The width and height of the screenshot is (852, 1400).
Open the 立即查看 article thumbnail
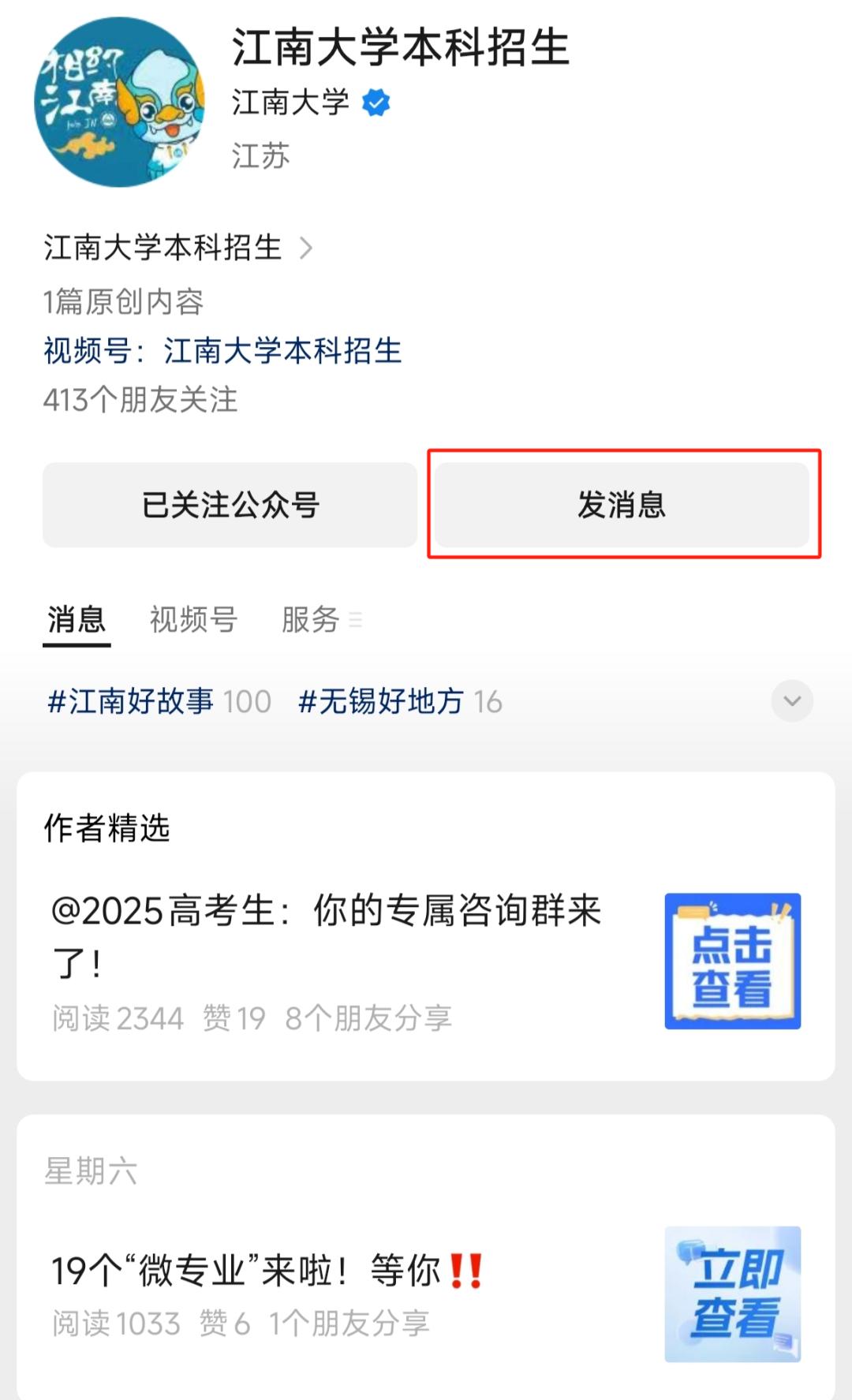pos(733,1294)
